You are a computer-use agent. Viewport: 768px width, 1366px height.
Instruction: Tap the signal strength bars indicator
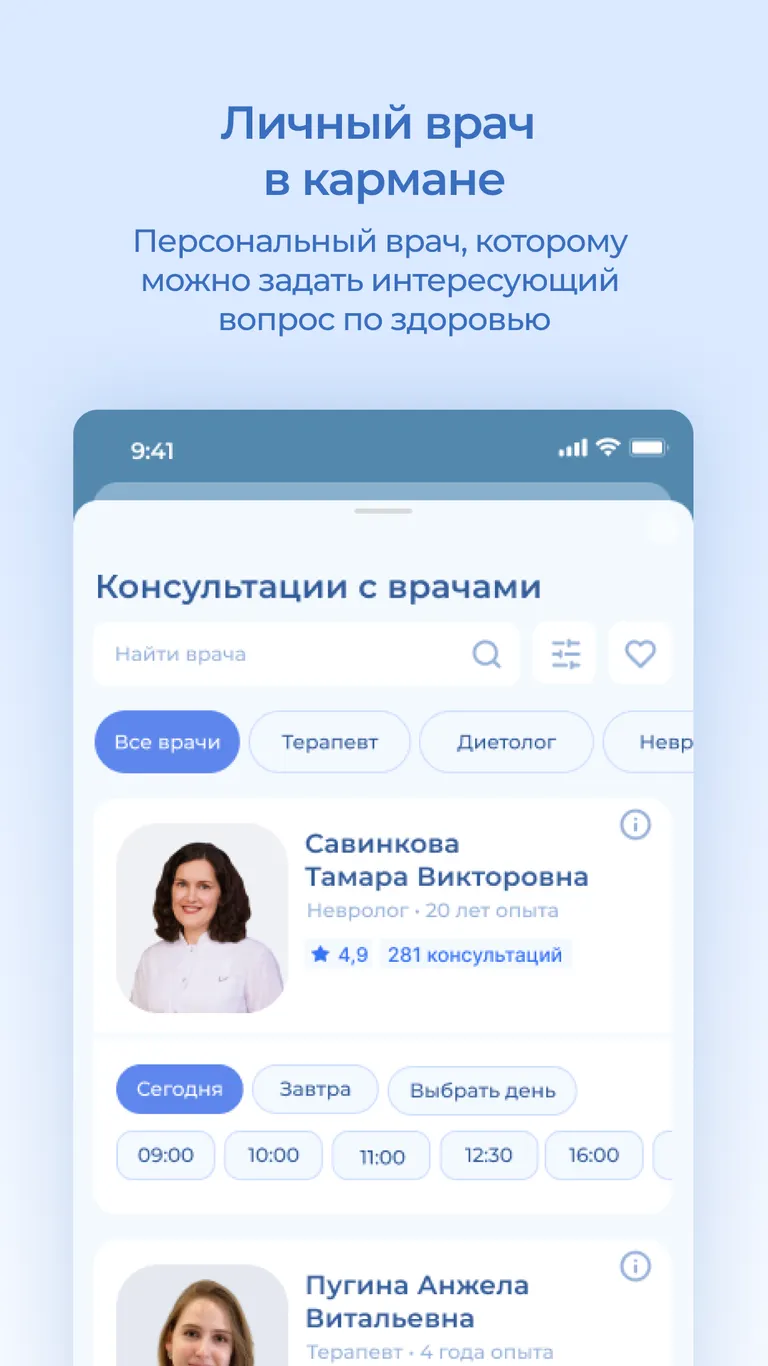[573, 449]
